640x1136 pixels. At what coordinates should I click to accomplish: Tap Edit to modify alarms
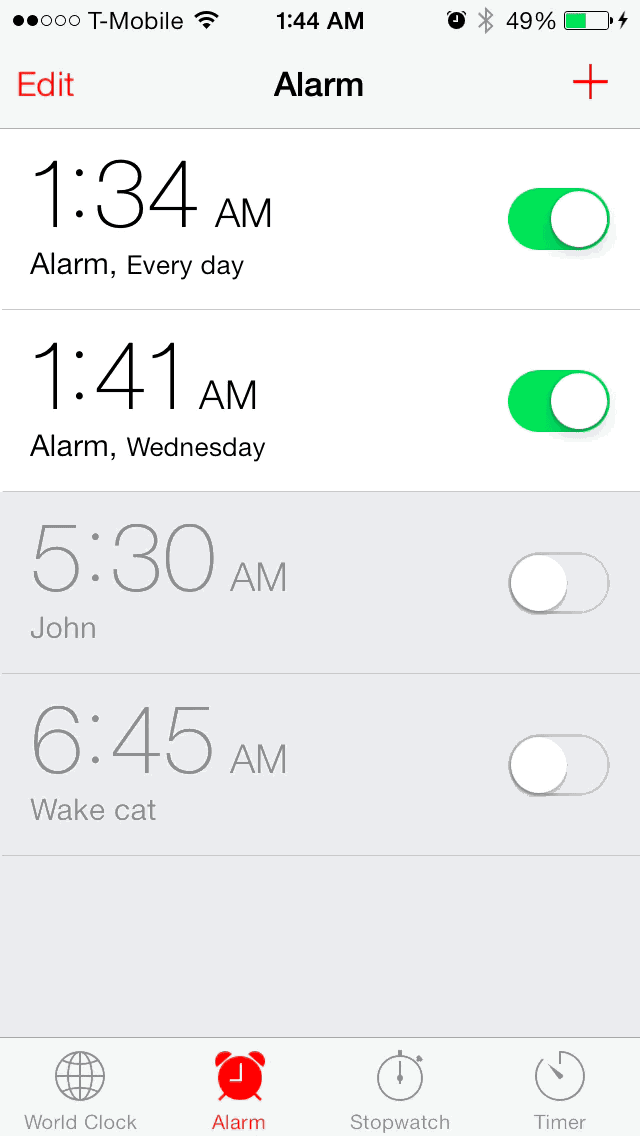[46, 84]
